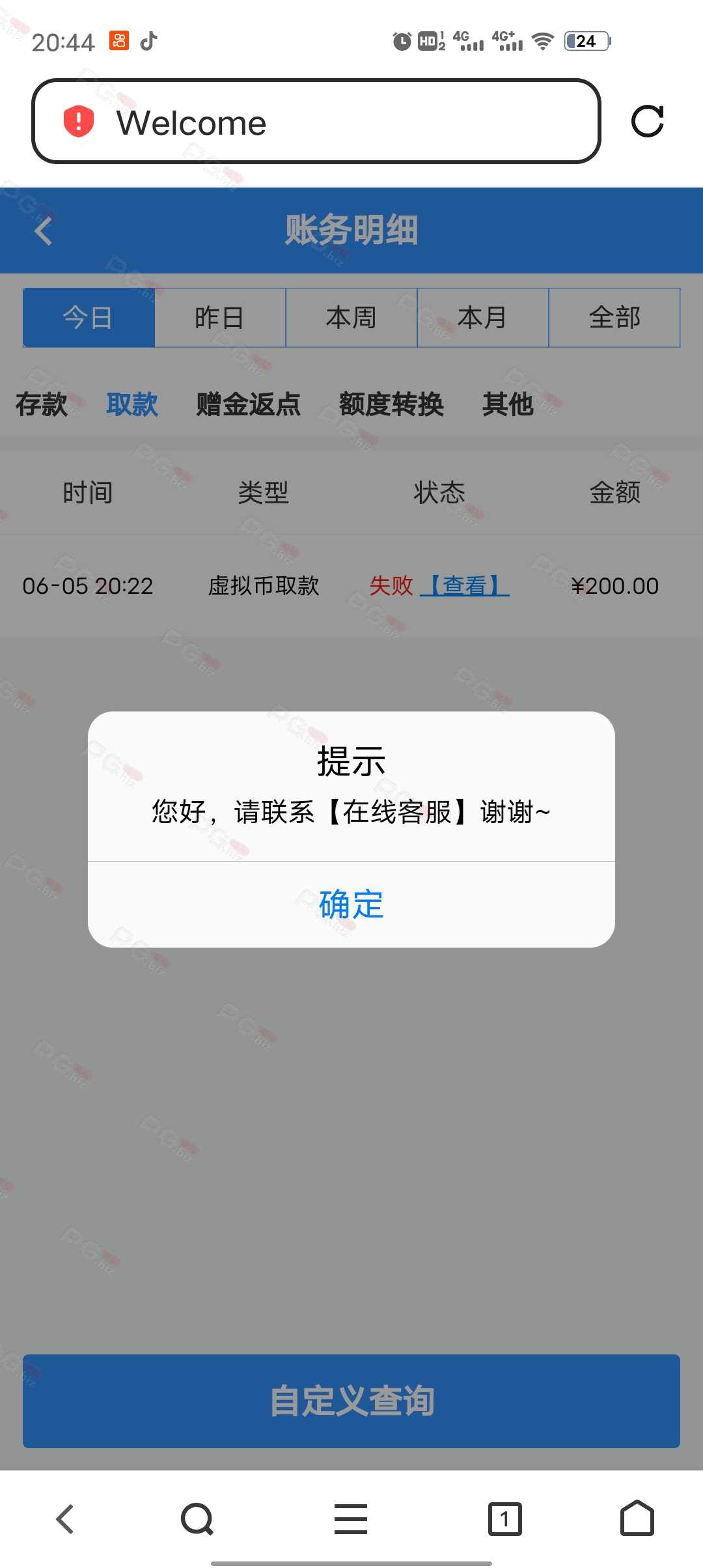Select the 取款 category

coord(132,404)
